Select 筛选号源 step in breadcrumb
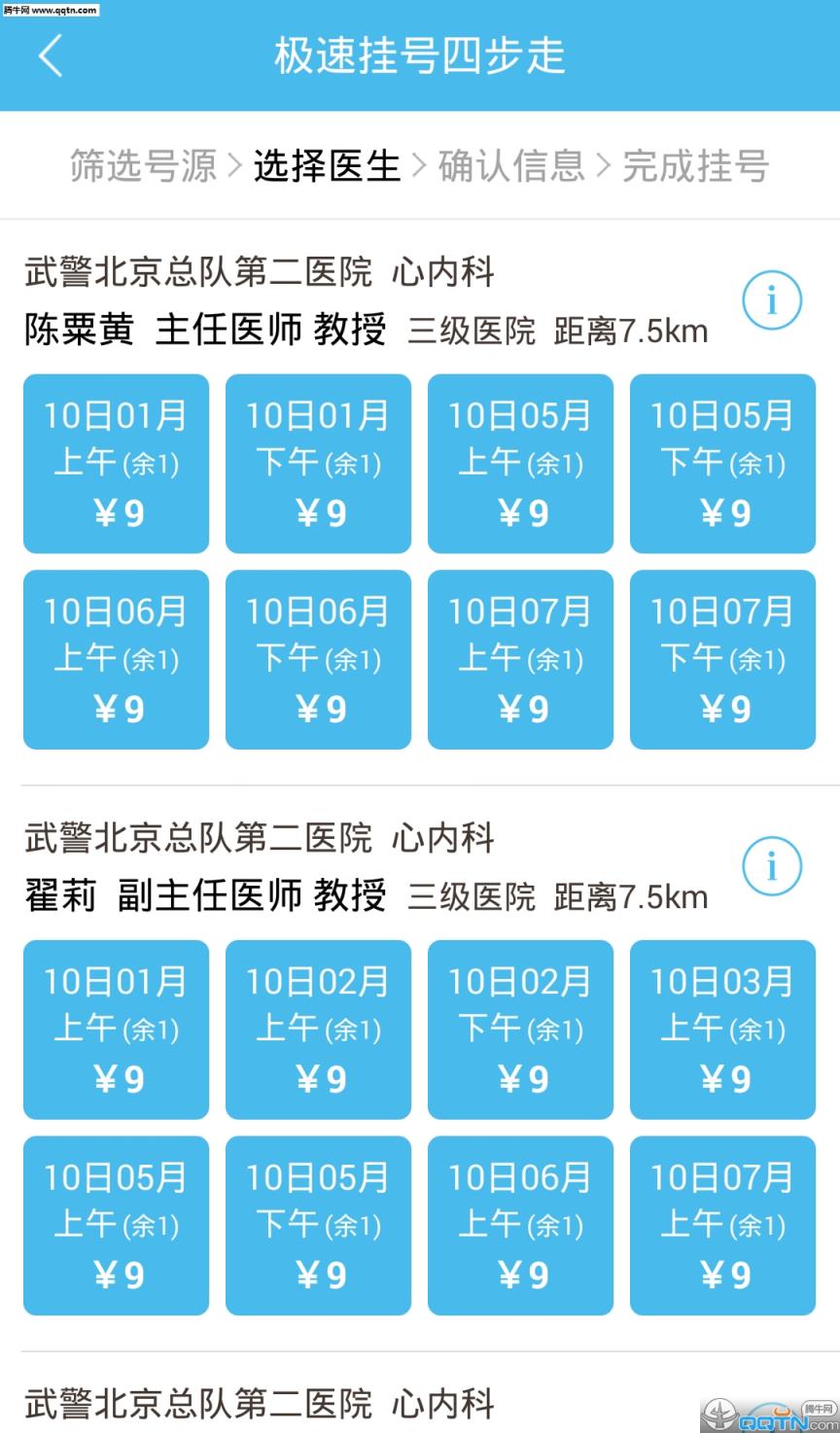This screenshot has height=1433, width=840. point(142,165)
